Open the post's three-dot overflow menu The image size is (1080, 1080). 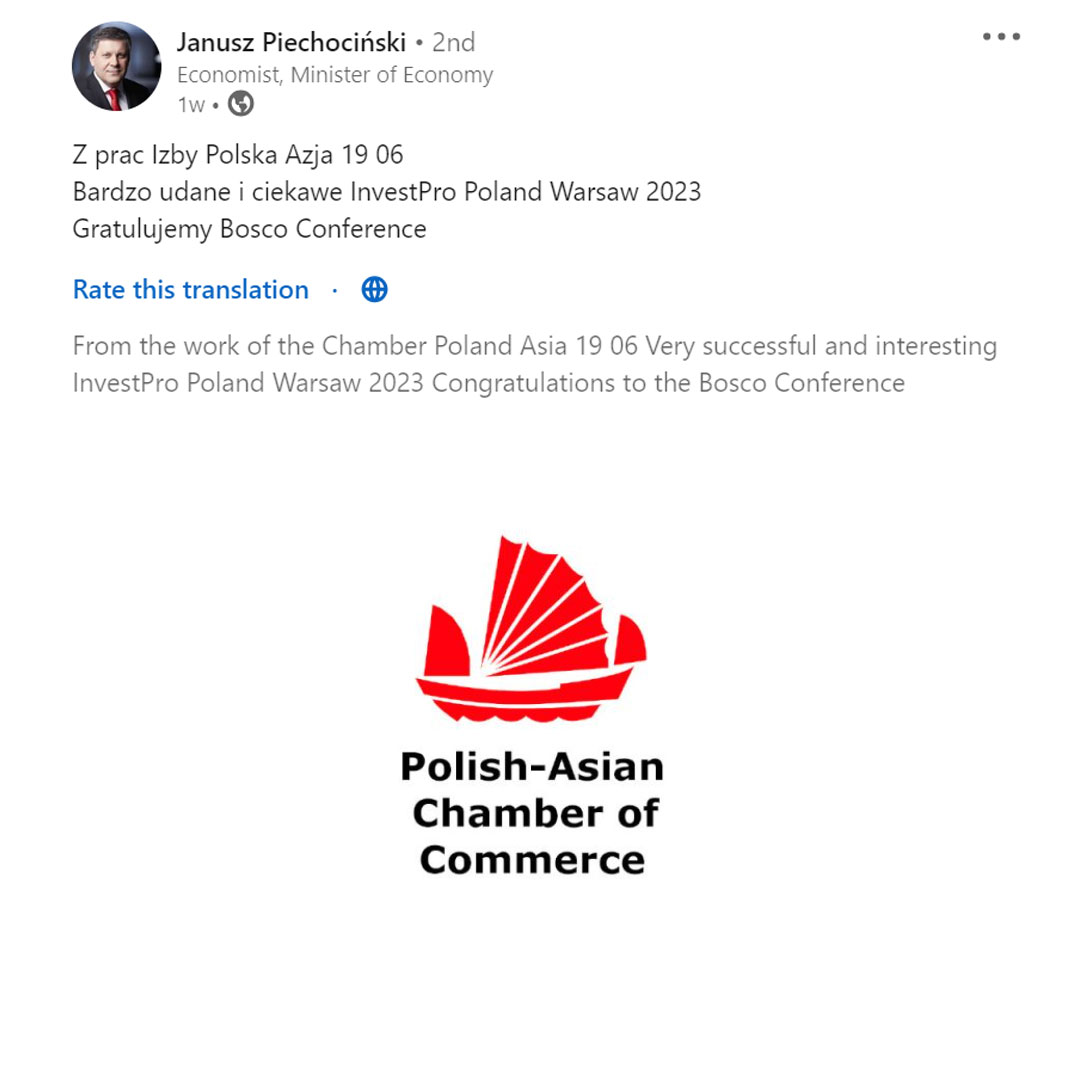pyautogui.click(x=1001, y=37)
